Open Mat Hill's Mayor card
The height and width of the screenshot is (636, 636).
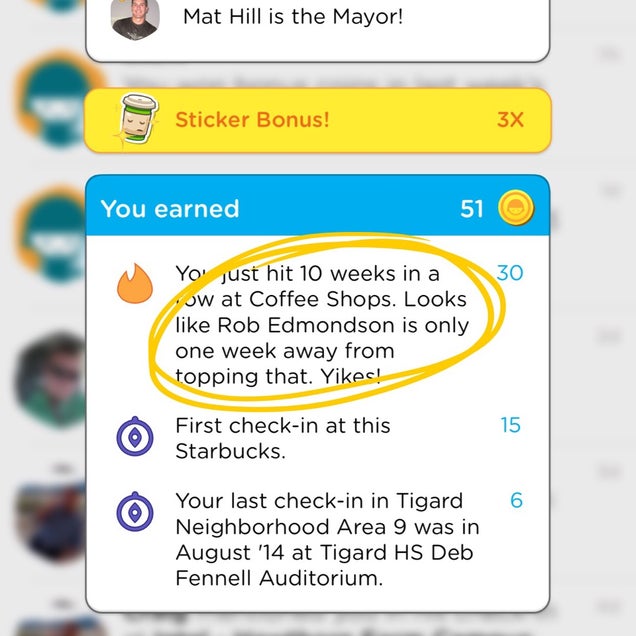[317, 22]
